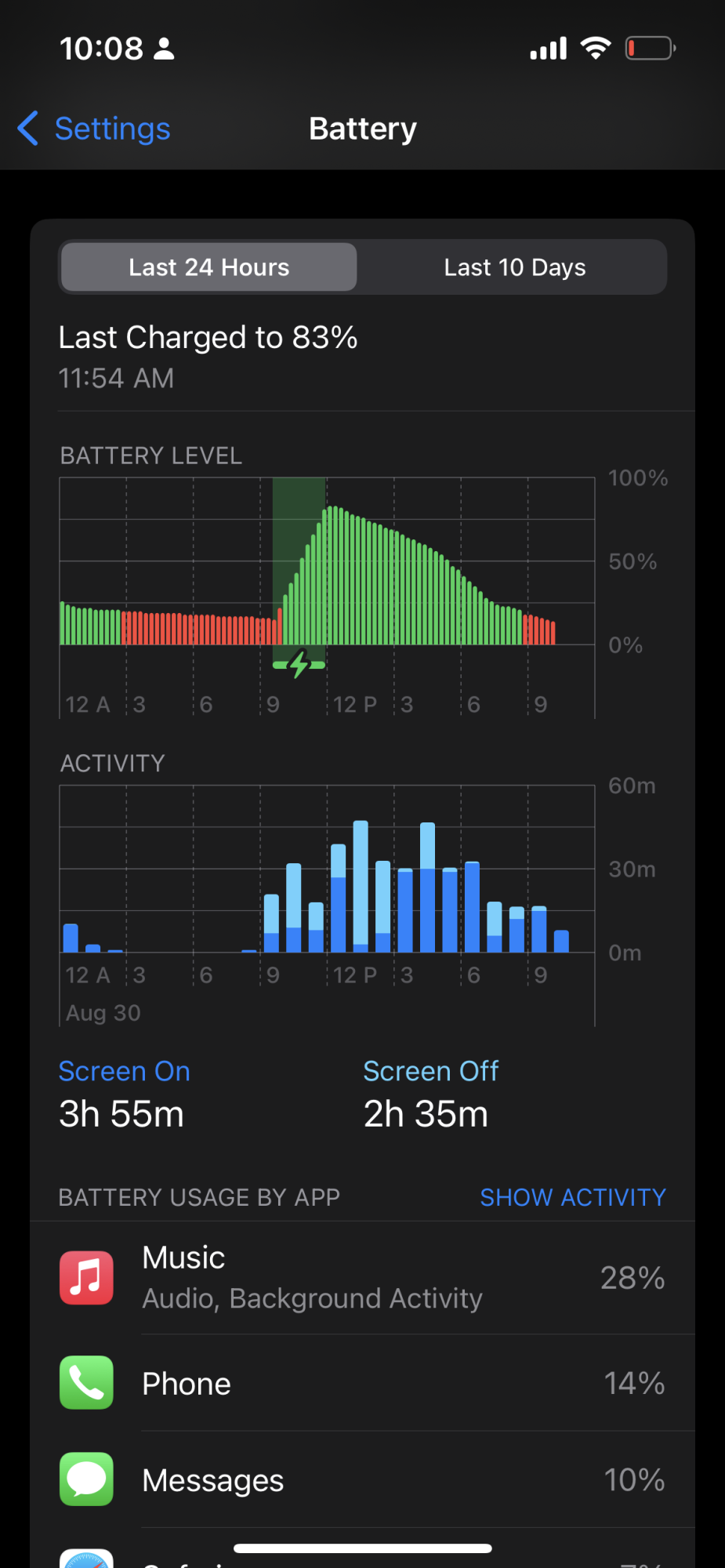The image size is (725, 1568).
Task: Select the Last 24 Hours segment
Action: pos(208,267)
